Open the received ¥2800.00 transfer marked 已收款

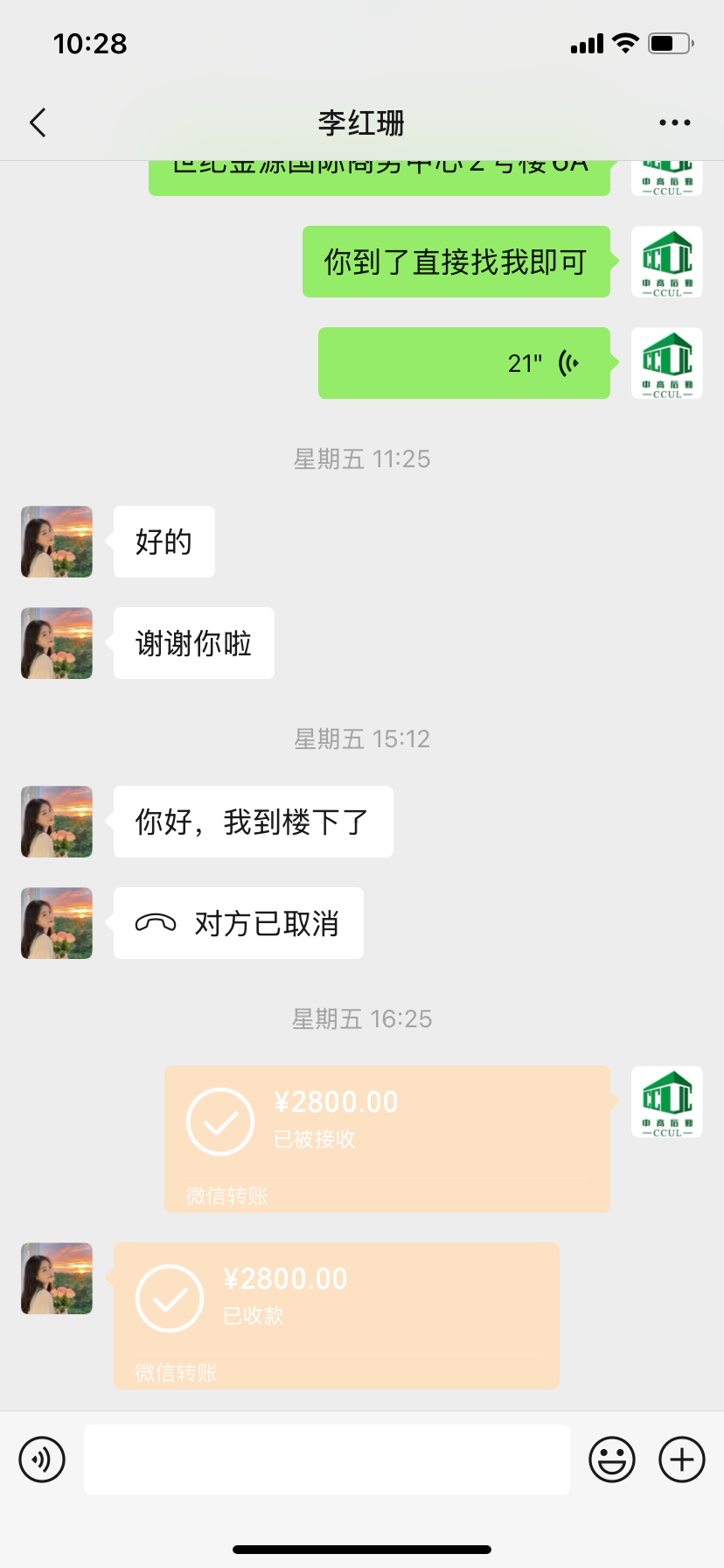pos(336,1314)
